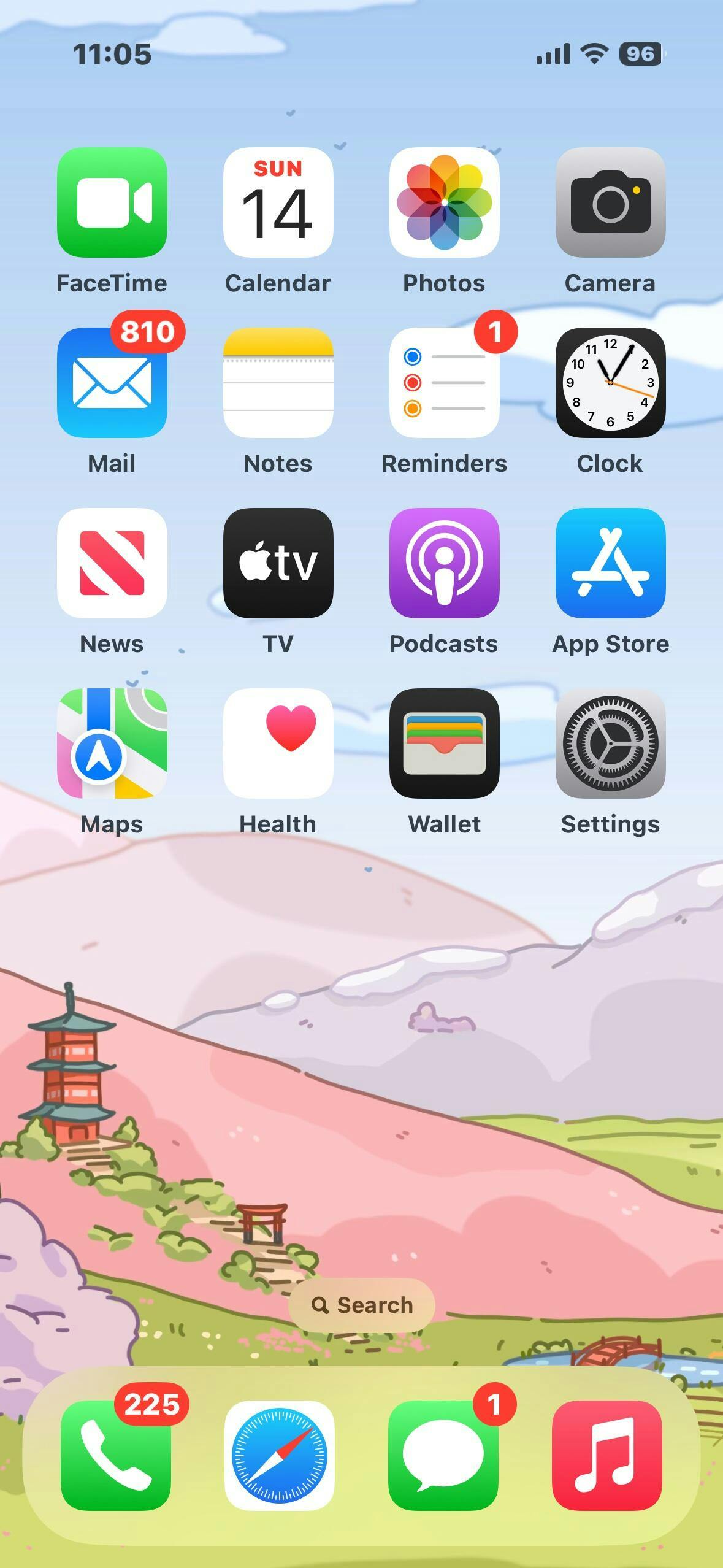Open the Apple TV app
Image resolution: width=723 pixels, height=1568 pixels.
[x=278, y=563]
